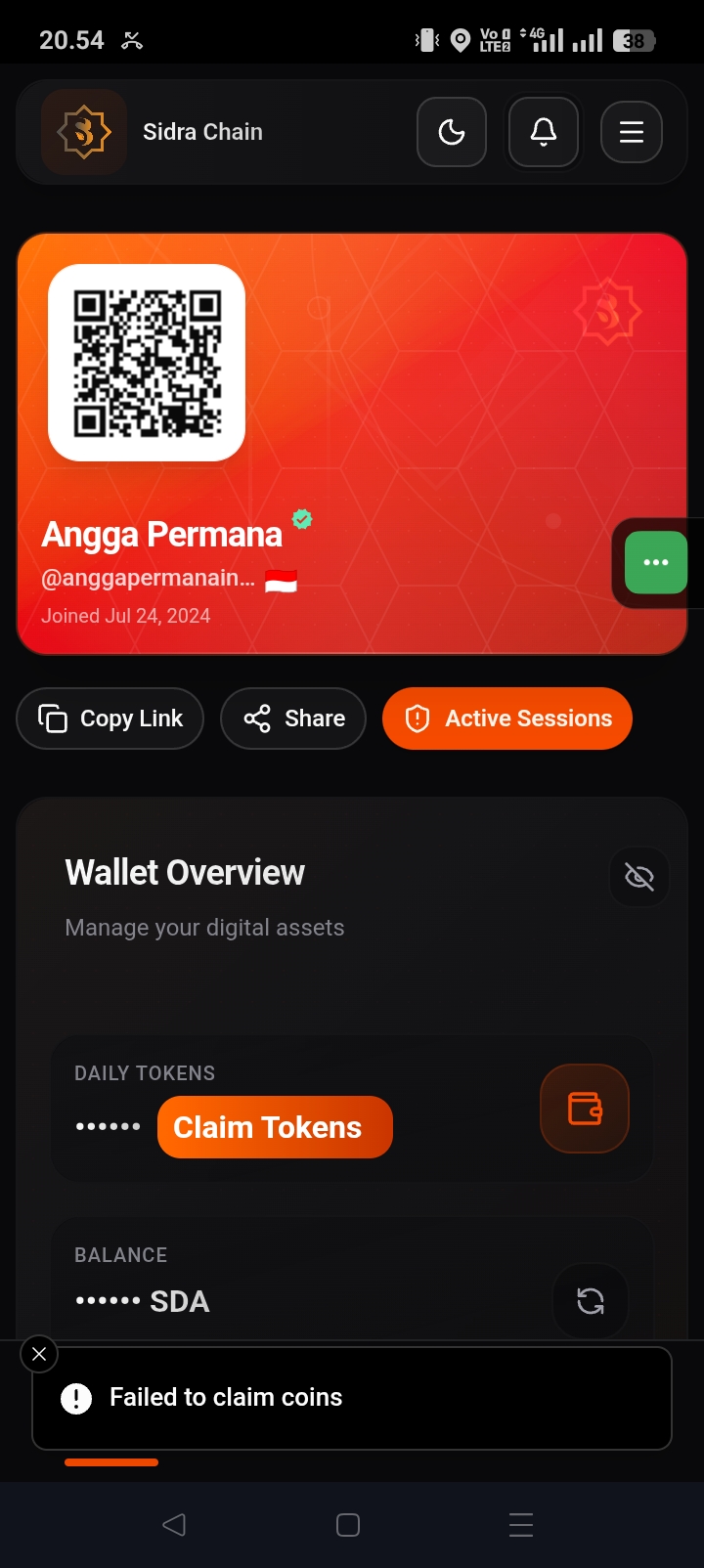
Task: Toggle dark mode with the moon icon
Action: 452,132
